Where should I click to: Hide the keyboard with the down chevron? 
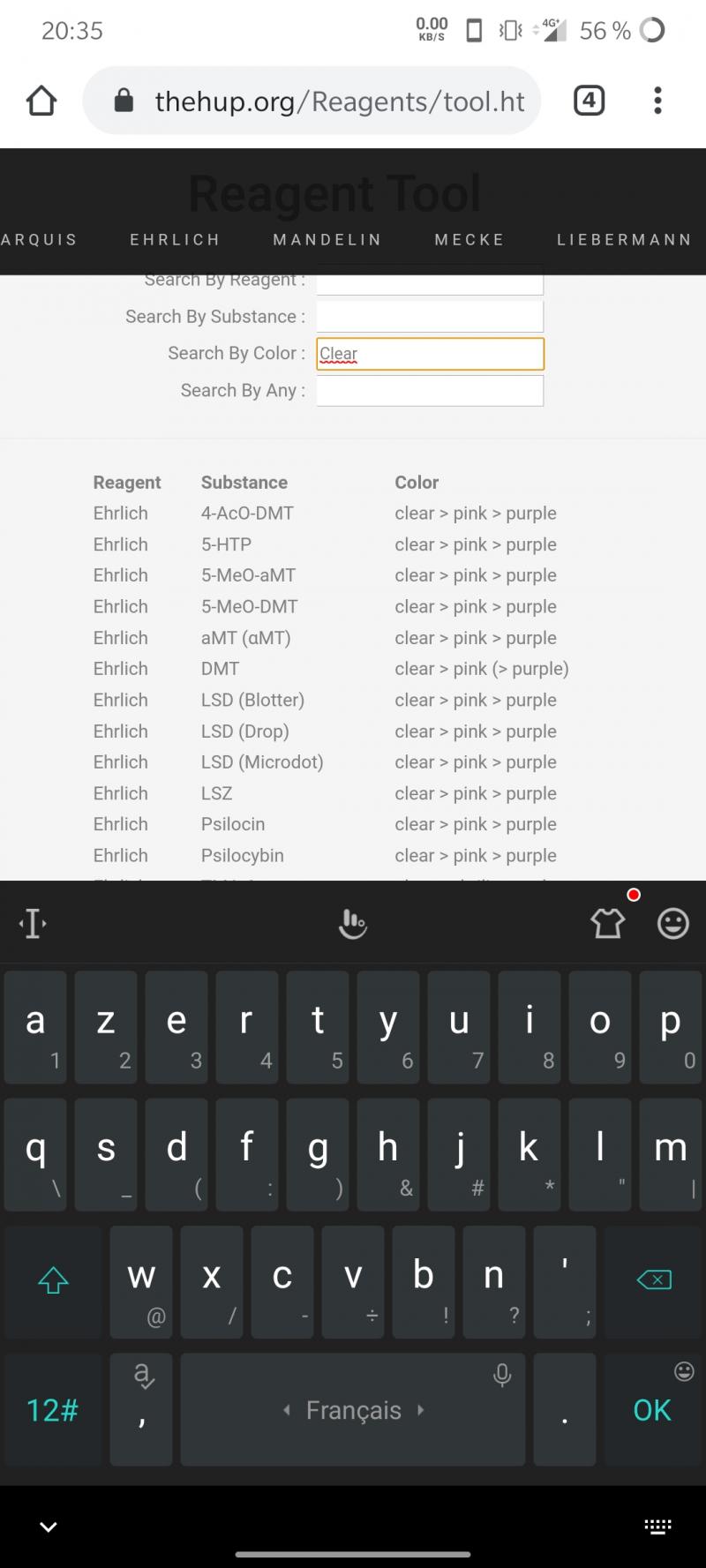[49, 1527]
